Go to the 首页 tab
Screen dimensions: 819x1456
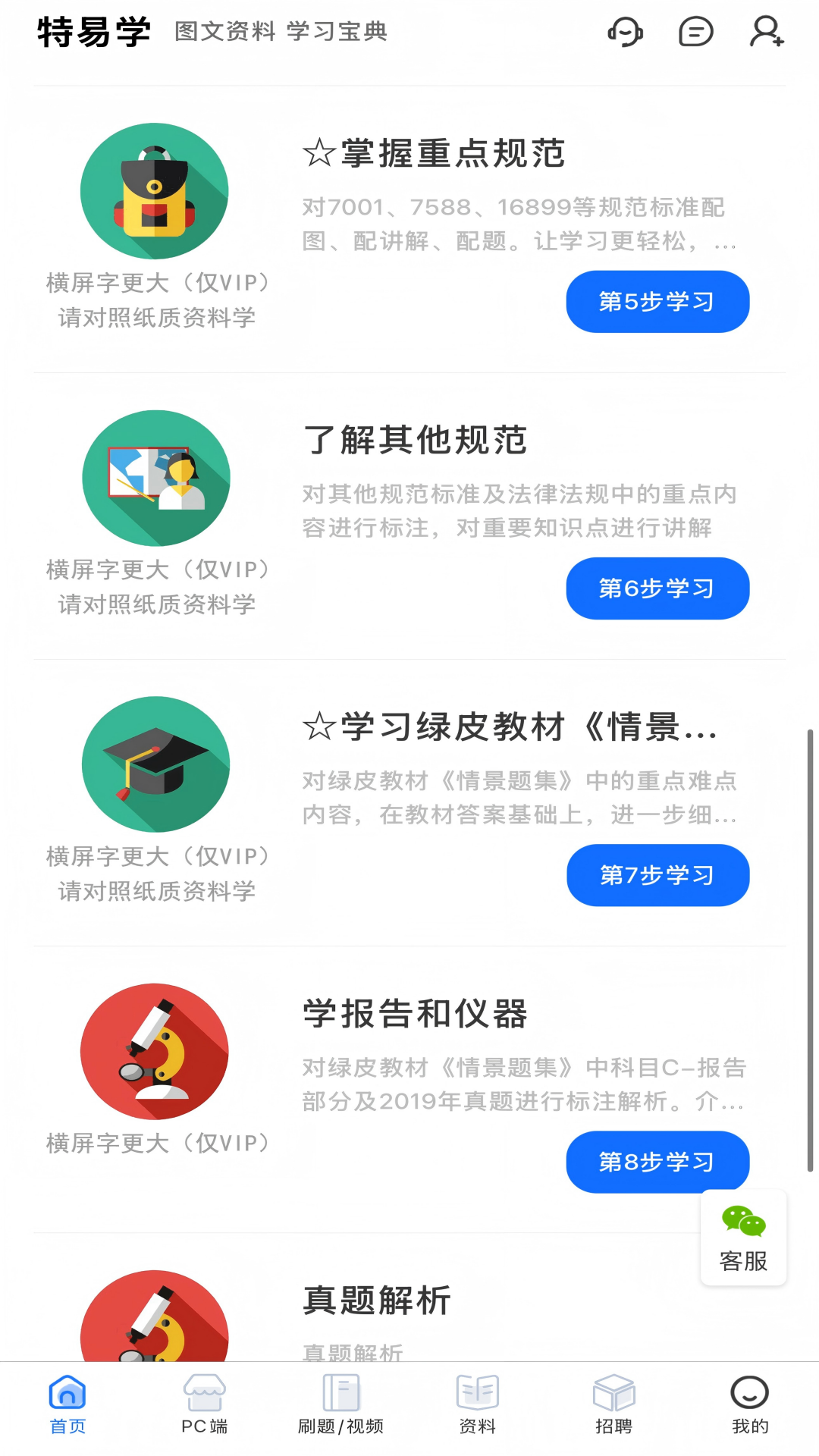(67, 1404)
